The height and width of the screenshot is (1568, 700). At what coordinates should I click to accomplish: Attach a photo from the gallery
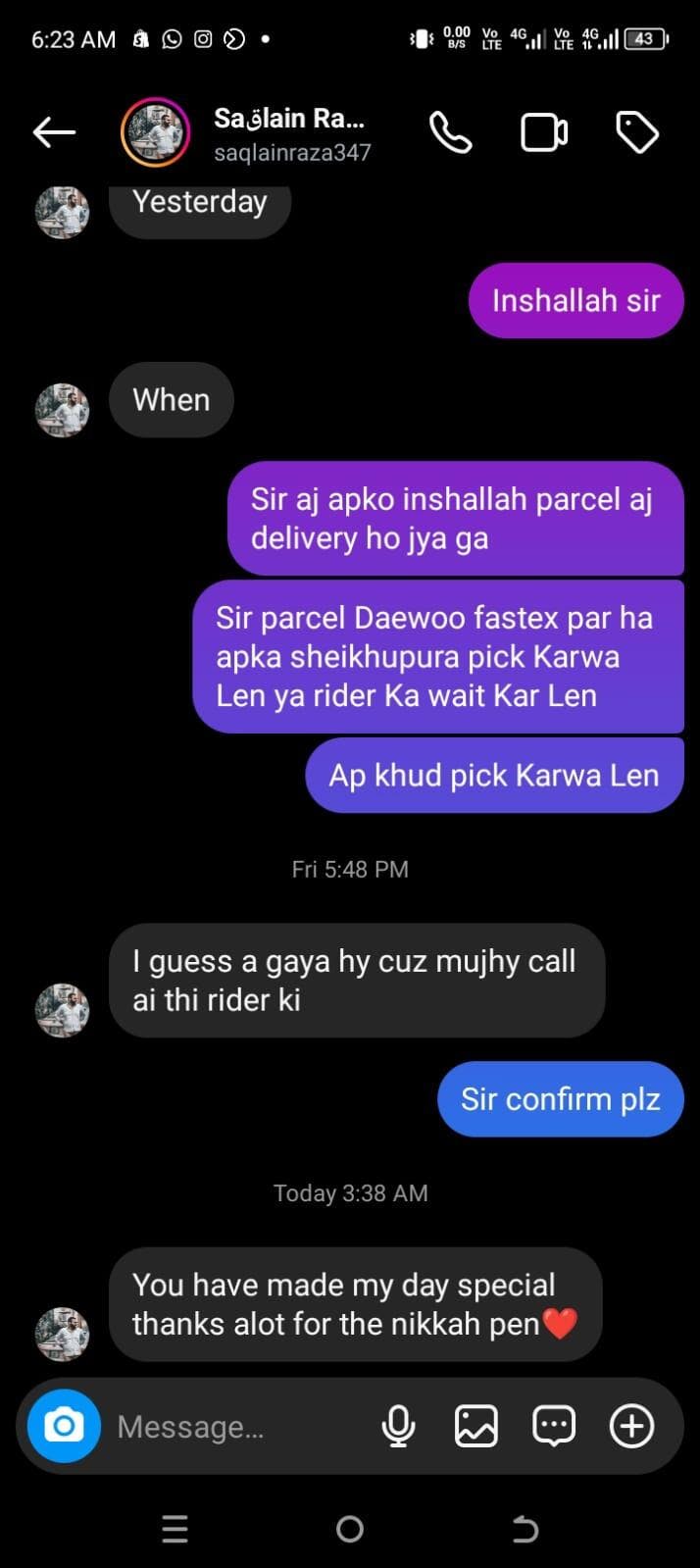(x=475, y=1427)
